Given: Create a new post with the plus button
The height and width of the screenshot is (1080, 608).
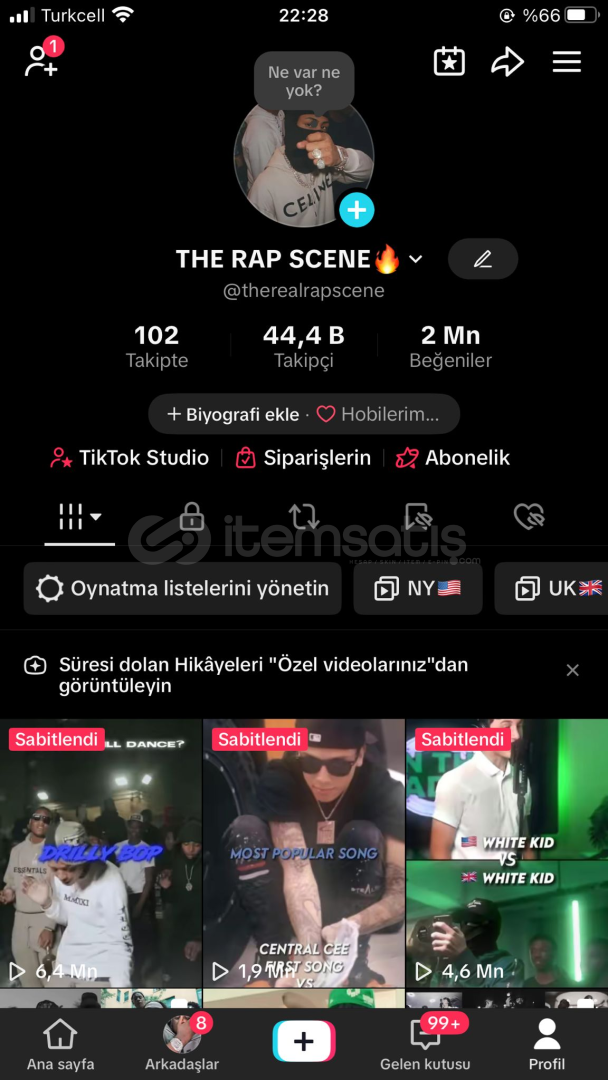Looking at the screenshot, I should [304, 1041].
